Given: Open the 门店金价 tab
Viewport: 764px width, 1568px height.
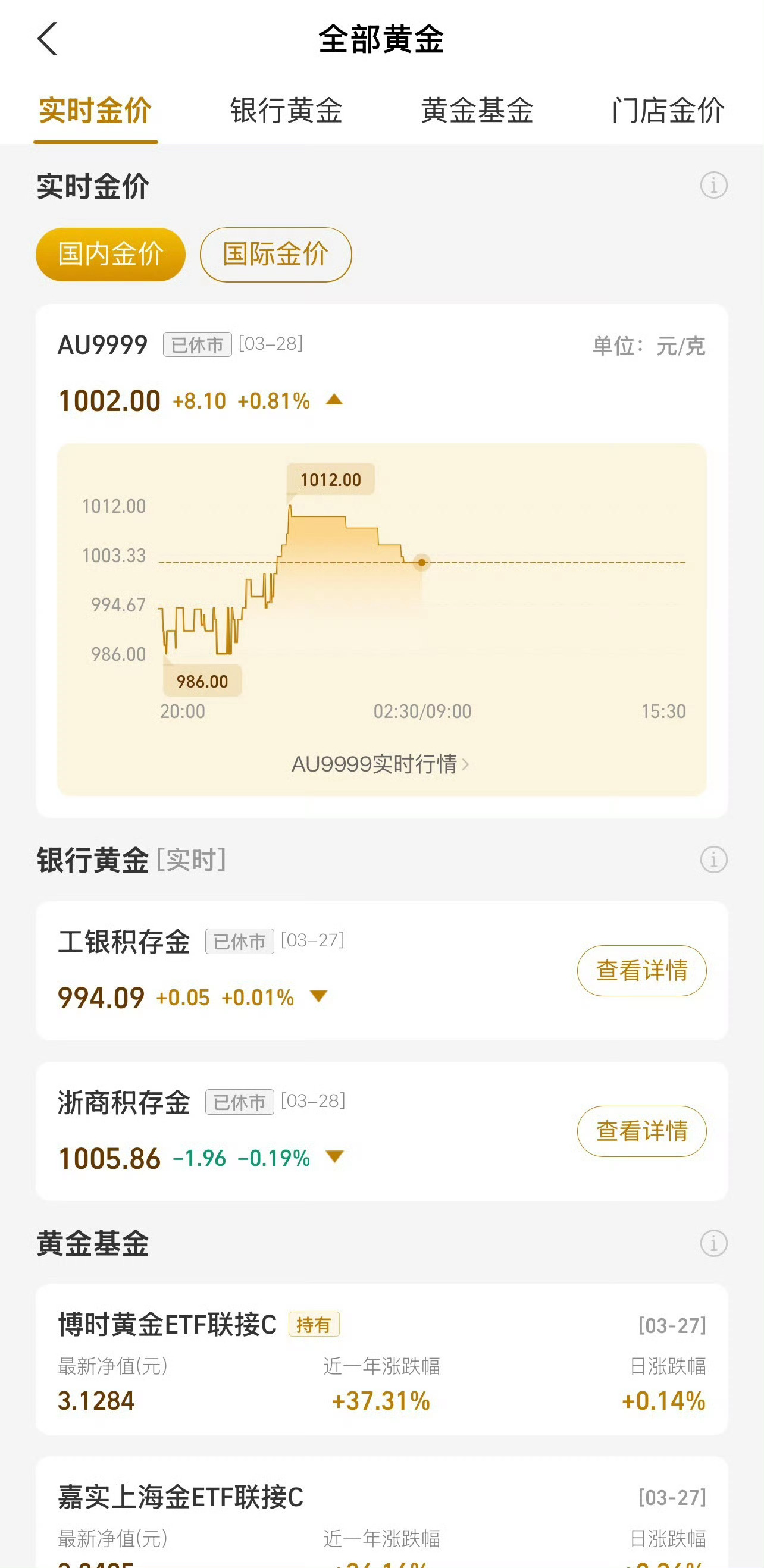Looking at the screenshot, I should (x=668, y=111).
